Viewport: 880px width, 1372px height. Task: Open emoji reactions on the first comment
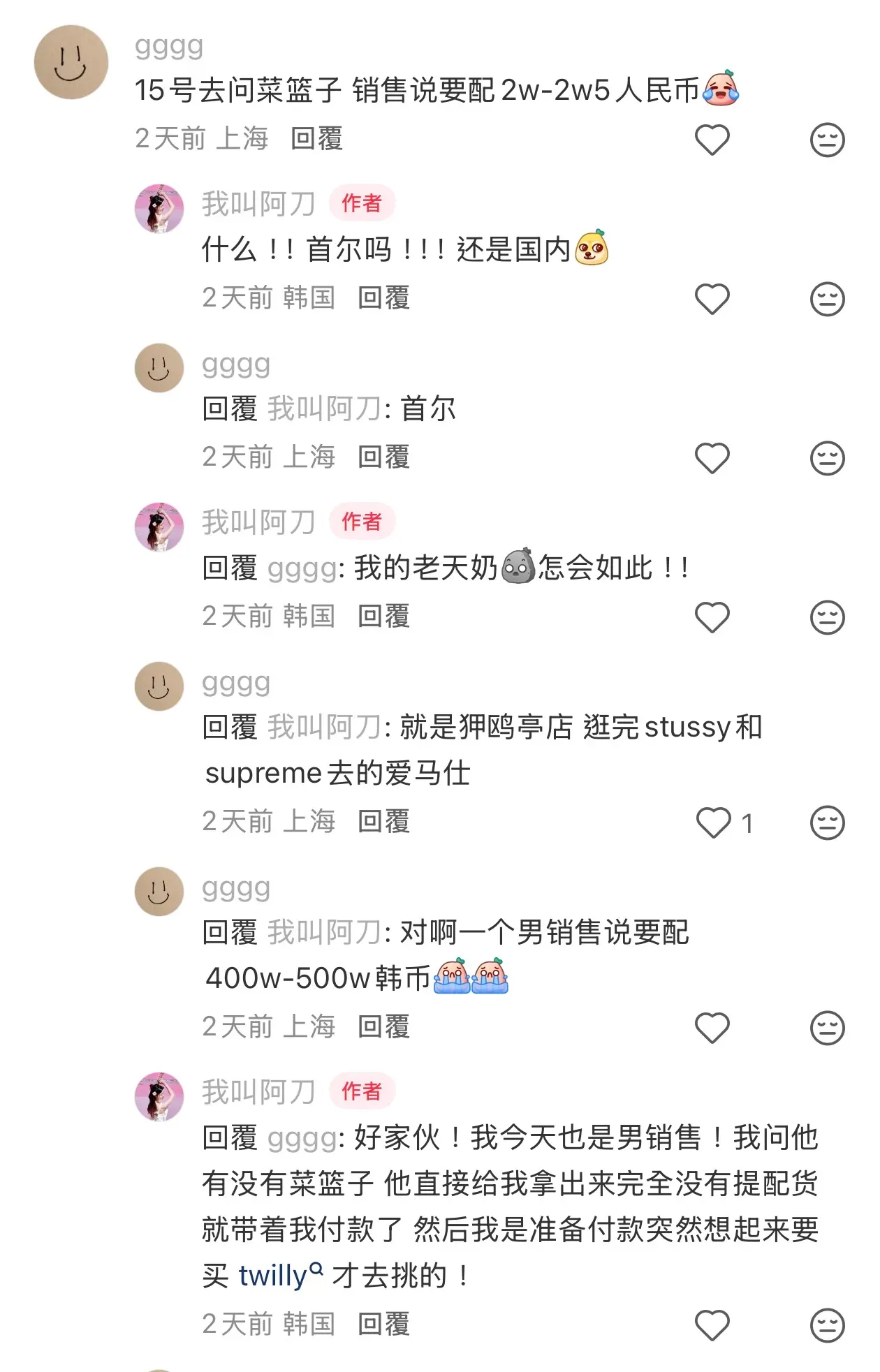pos(828,140)
